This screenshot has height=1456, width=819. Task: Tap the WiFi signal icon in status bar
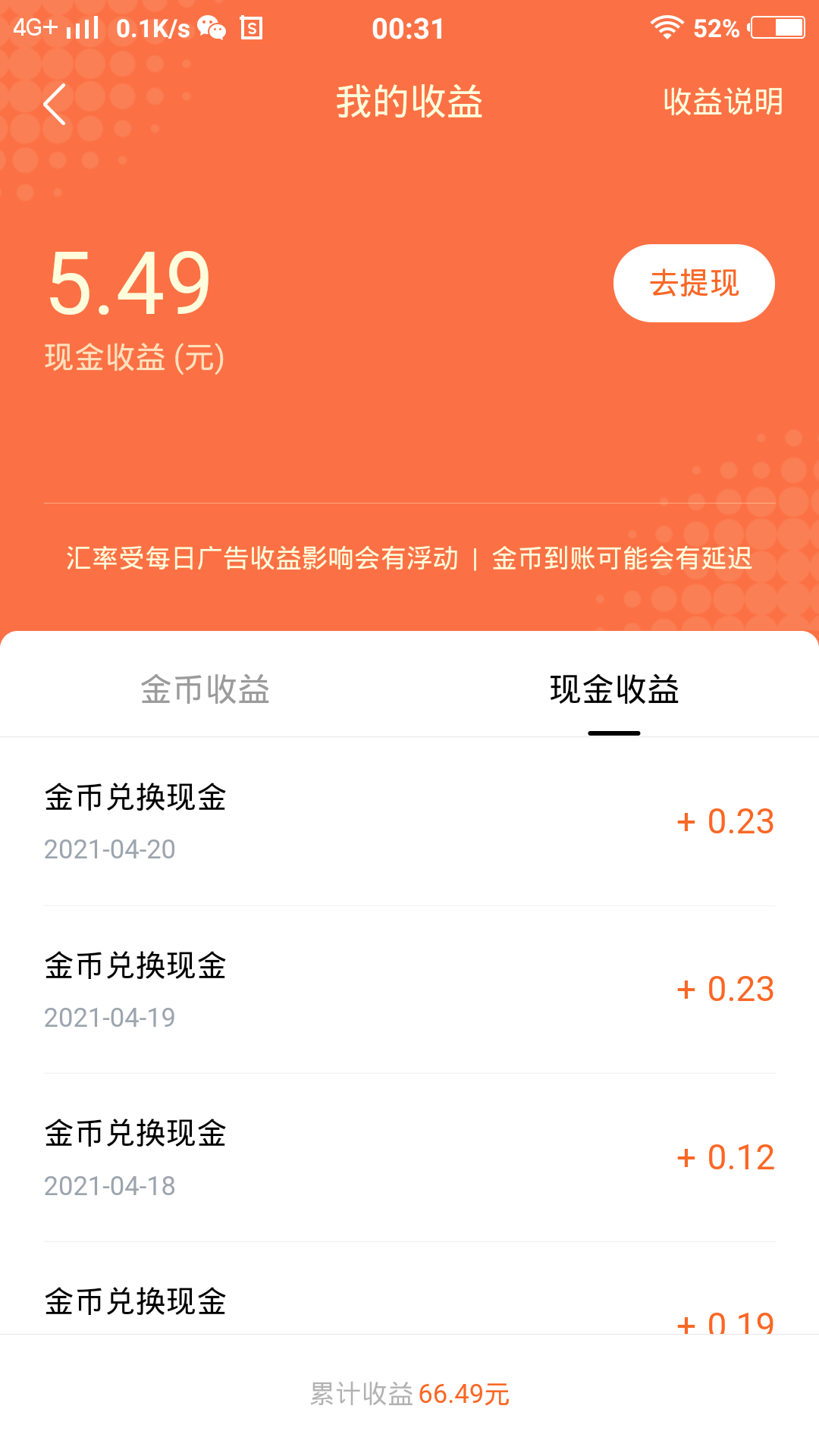[666, 29]
